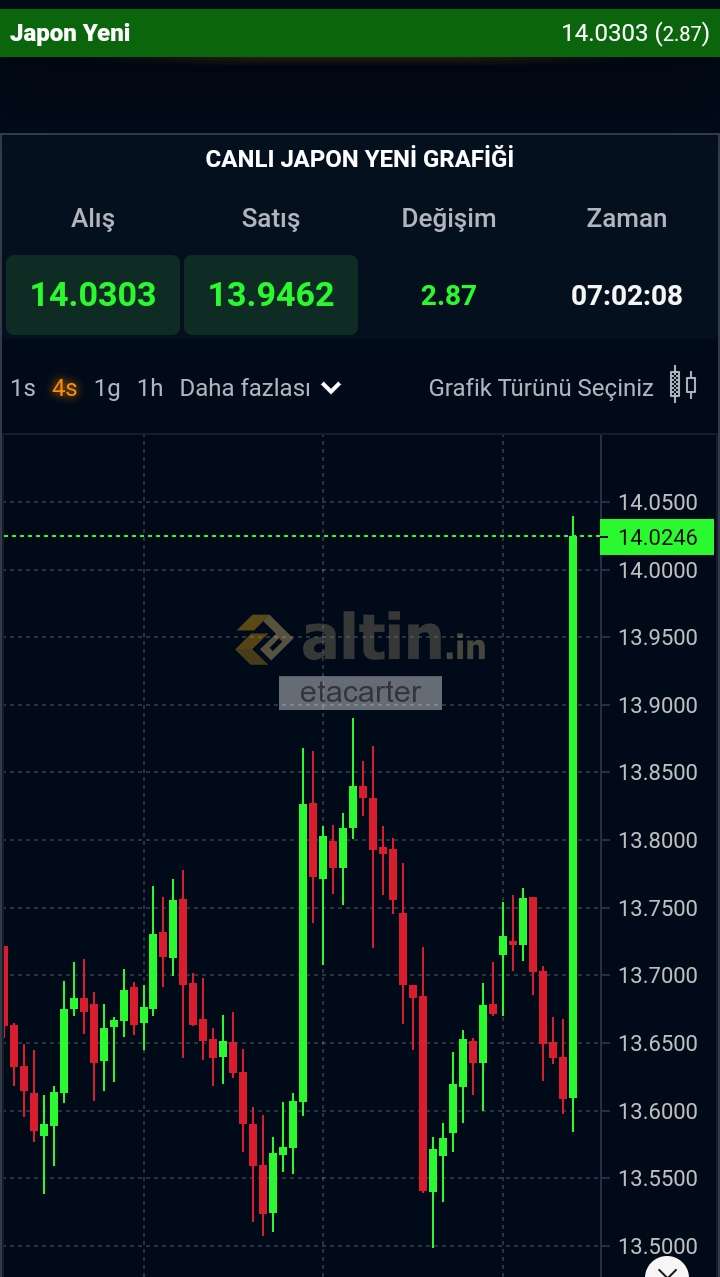Select the 1h chart interval
This screenshot has width=720, height=1277.
coord(150,388)
